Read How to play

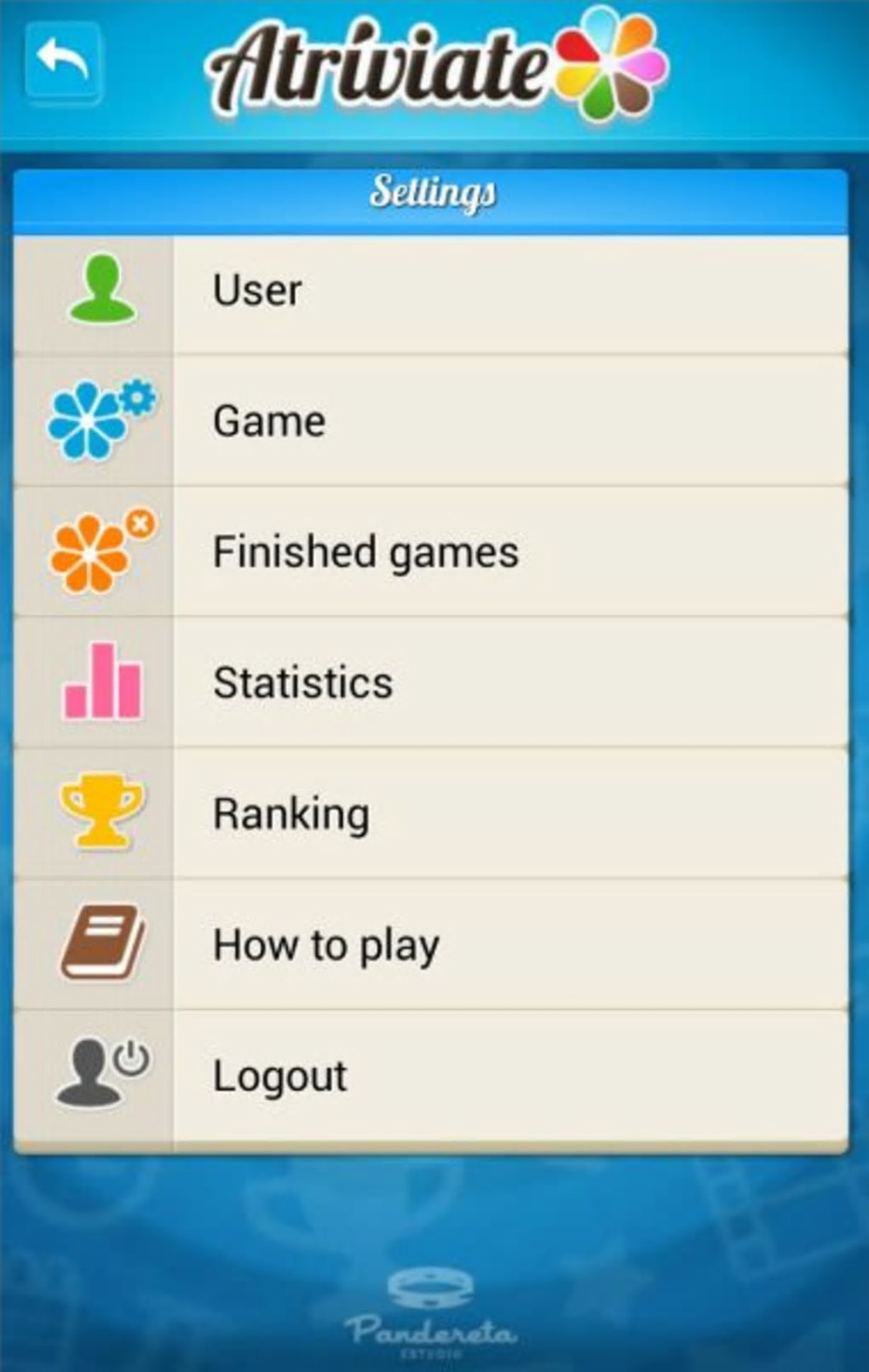430,945
